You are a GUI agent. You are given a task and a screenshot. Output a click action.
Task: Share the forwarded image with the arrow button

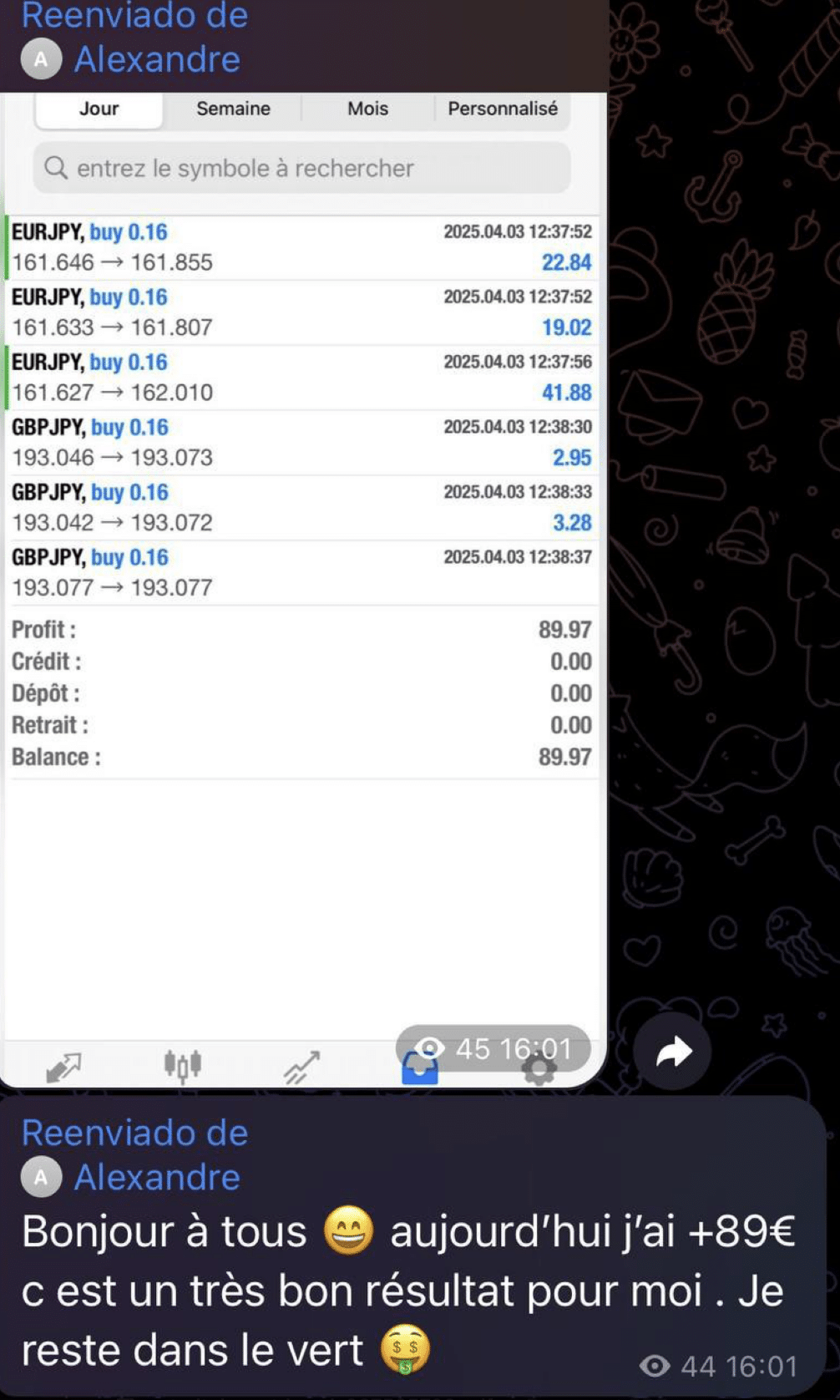coord(672,1052)
